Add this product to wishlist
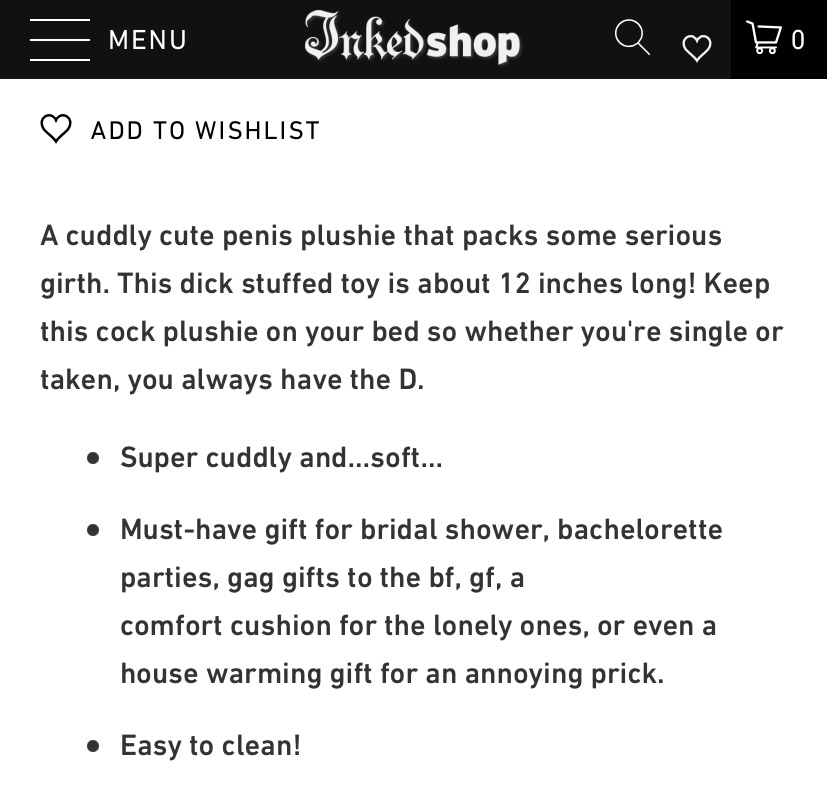827x786 pixels. [180, 130]
